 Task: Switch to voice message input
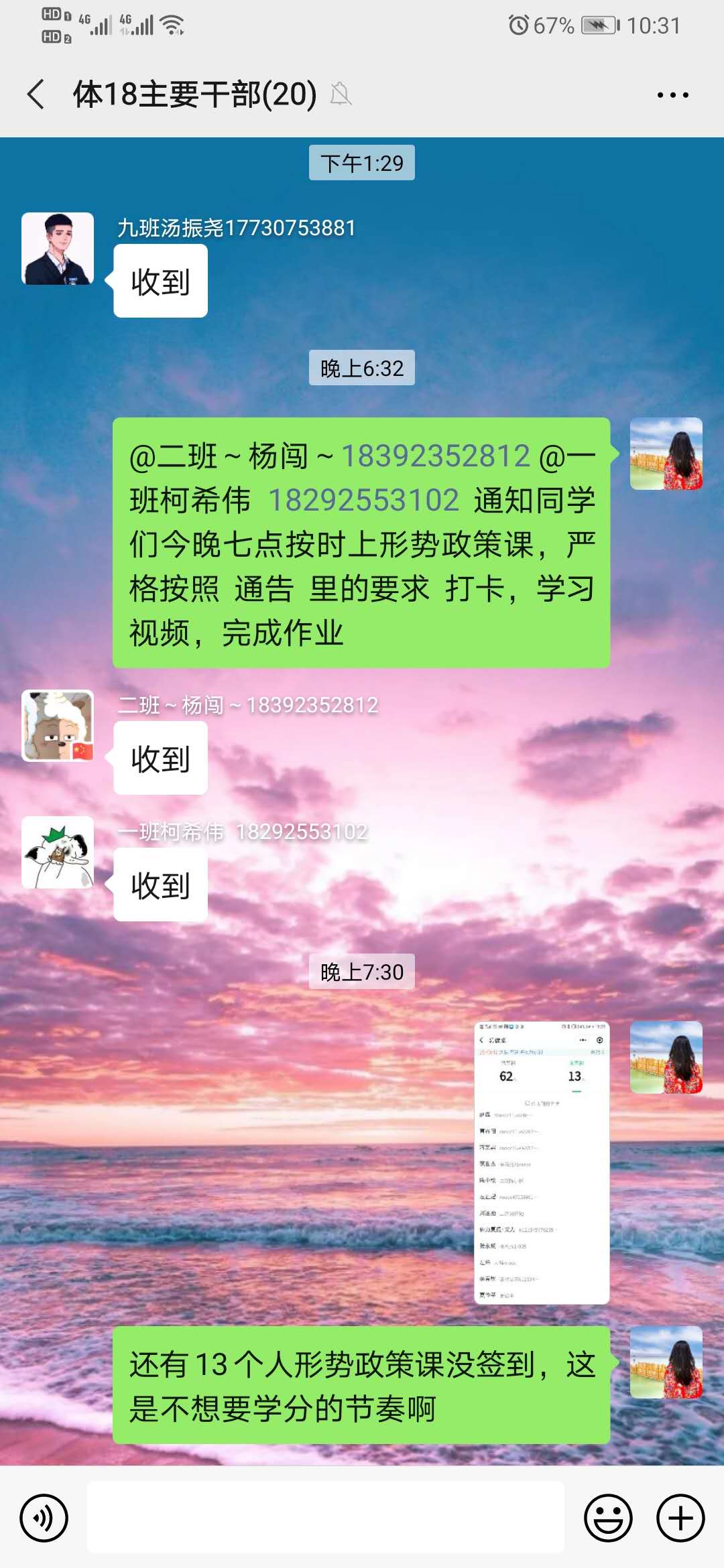point(44,1518)
